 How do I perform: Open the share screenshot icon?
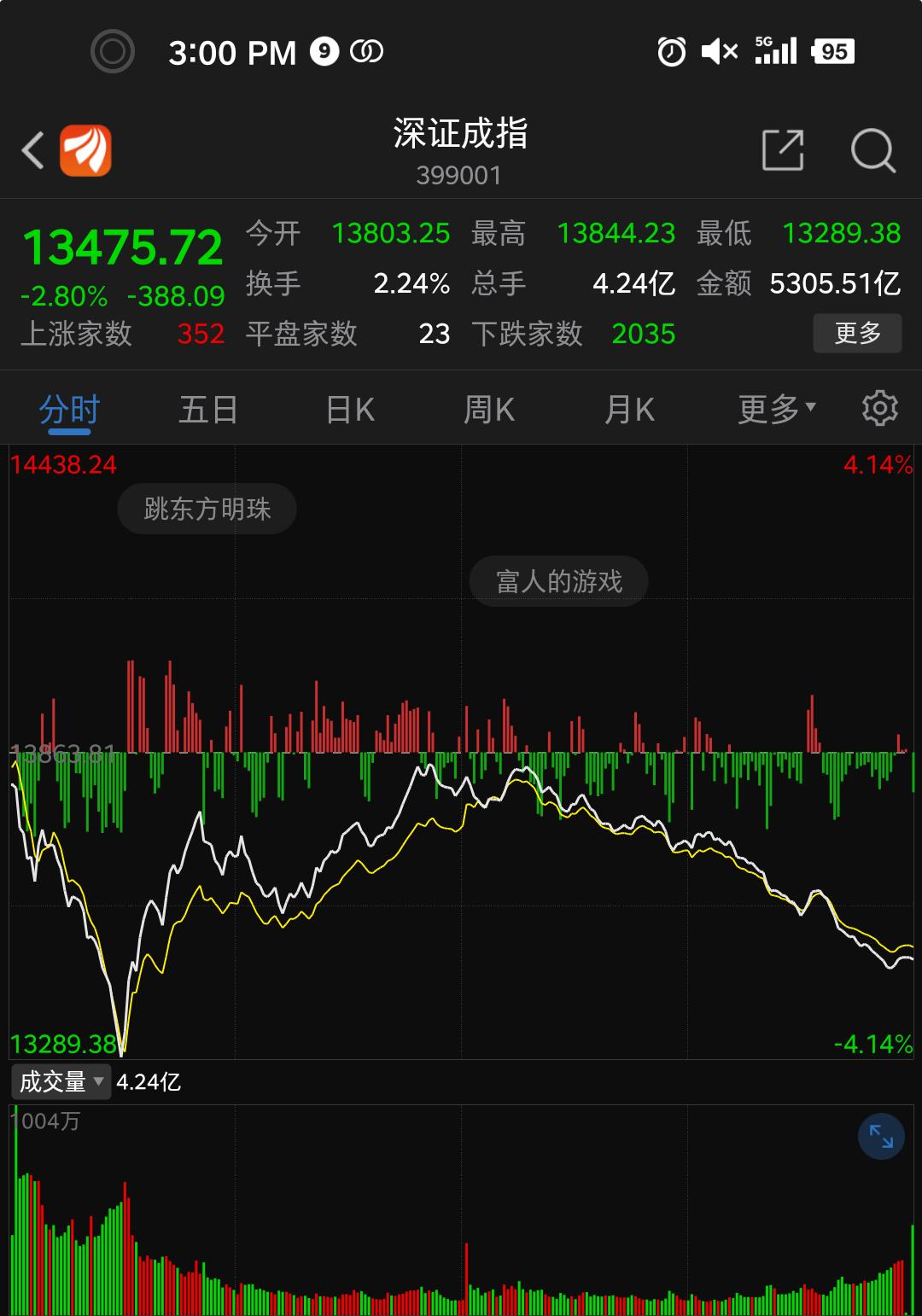784,149
